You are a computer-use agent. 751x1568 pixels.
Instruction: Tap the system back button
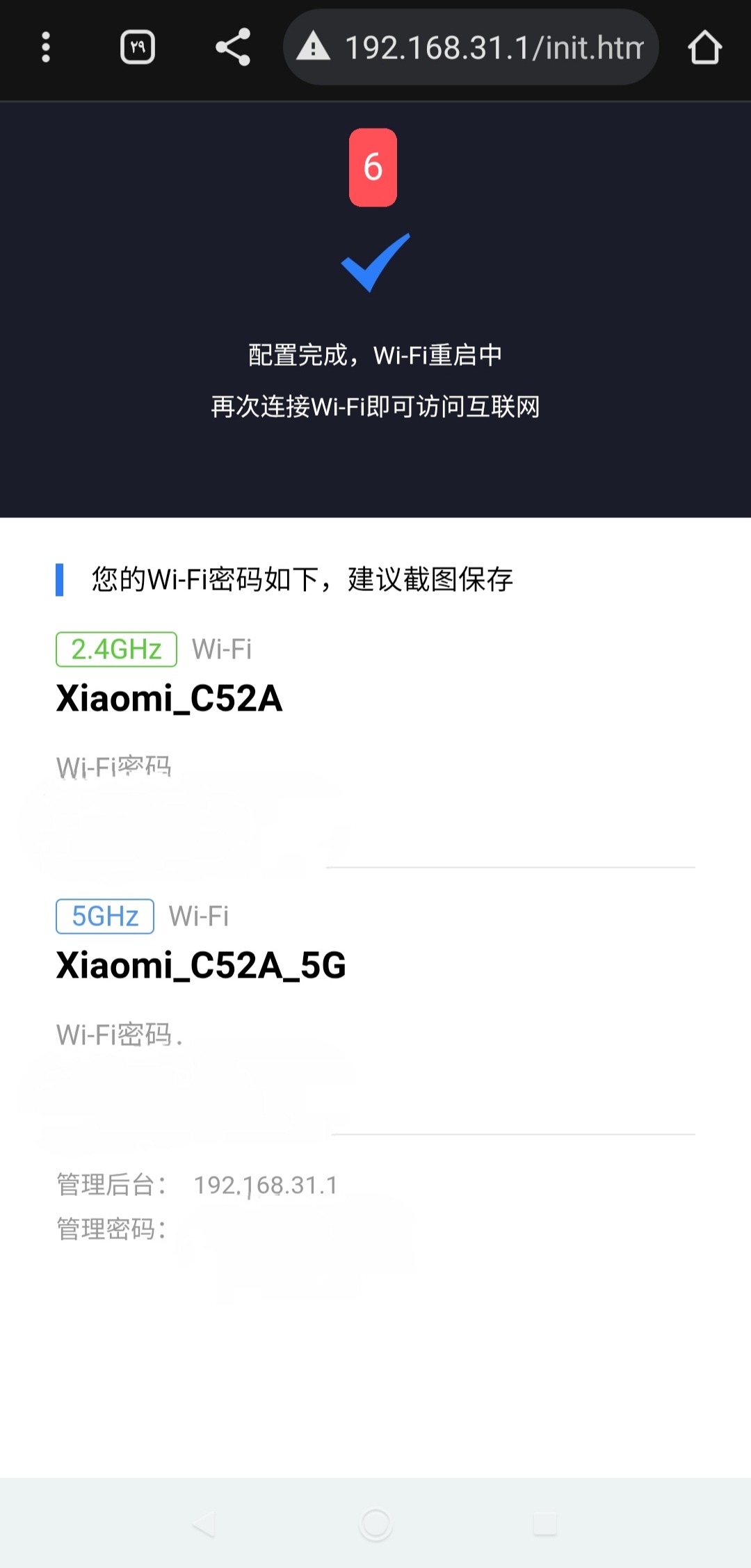tap(204, 1523)
